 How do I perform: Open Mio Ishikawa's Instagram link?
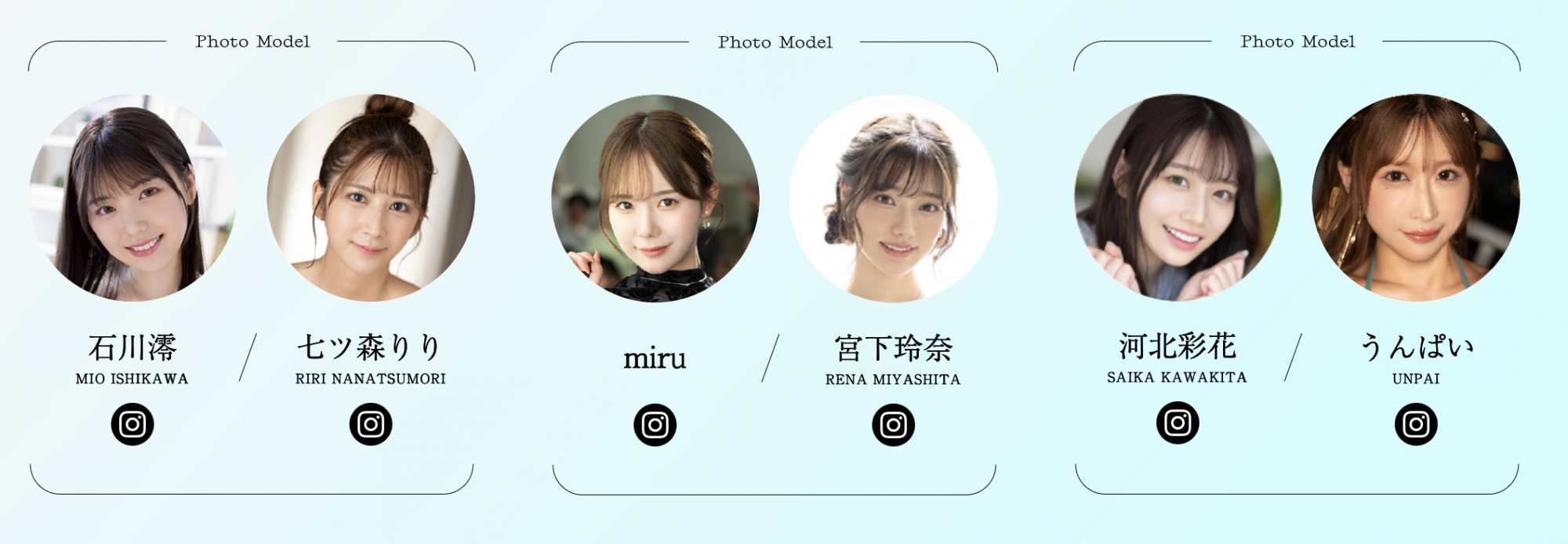[132, 424]
